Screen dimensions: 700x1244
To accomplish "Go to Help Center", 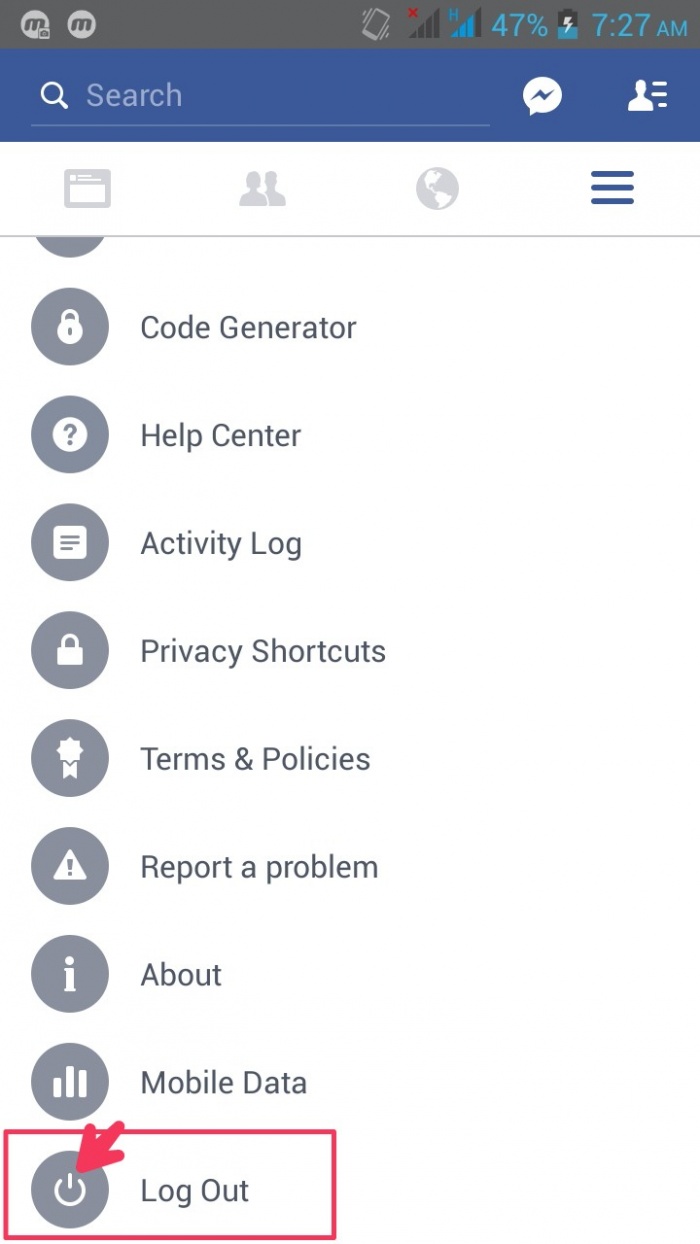I will 220,435.
